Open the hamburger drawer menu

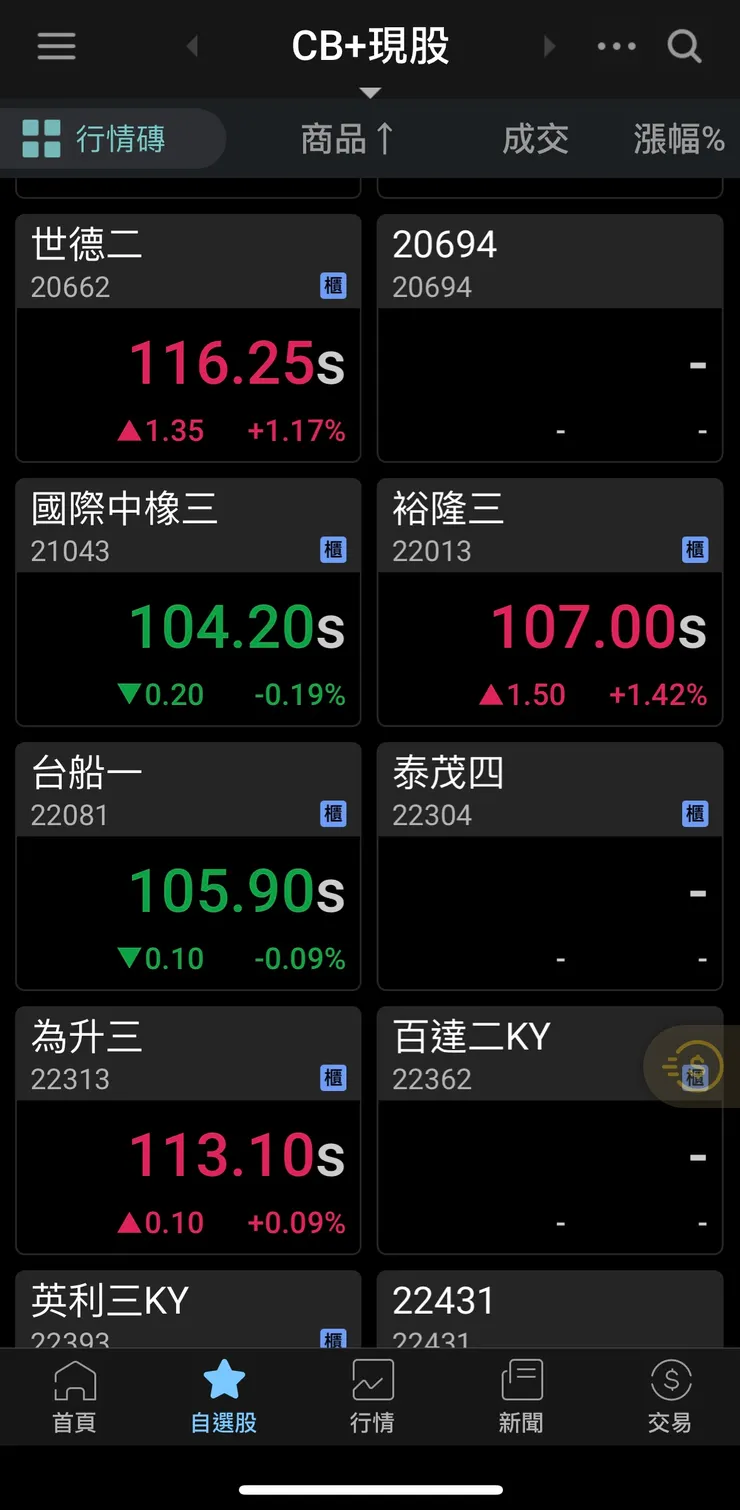tap(56, 46)
